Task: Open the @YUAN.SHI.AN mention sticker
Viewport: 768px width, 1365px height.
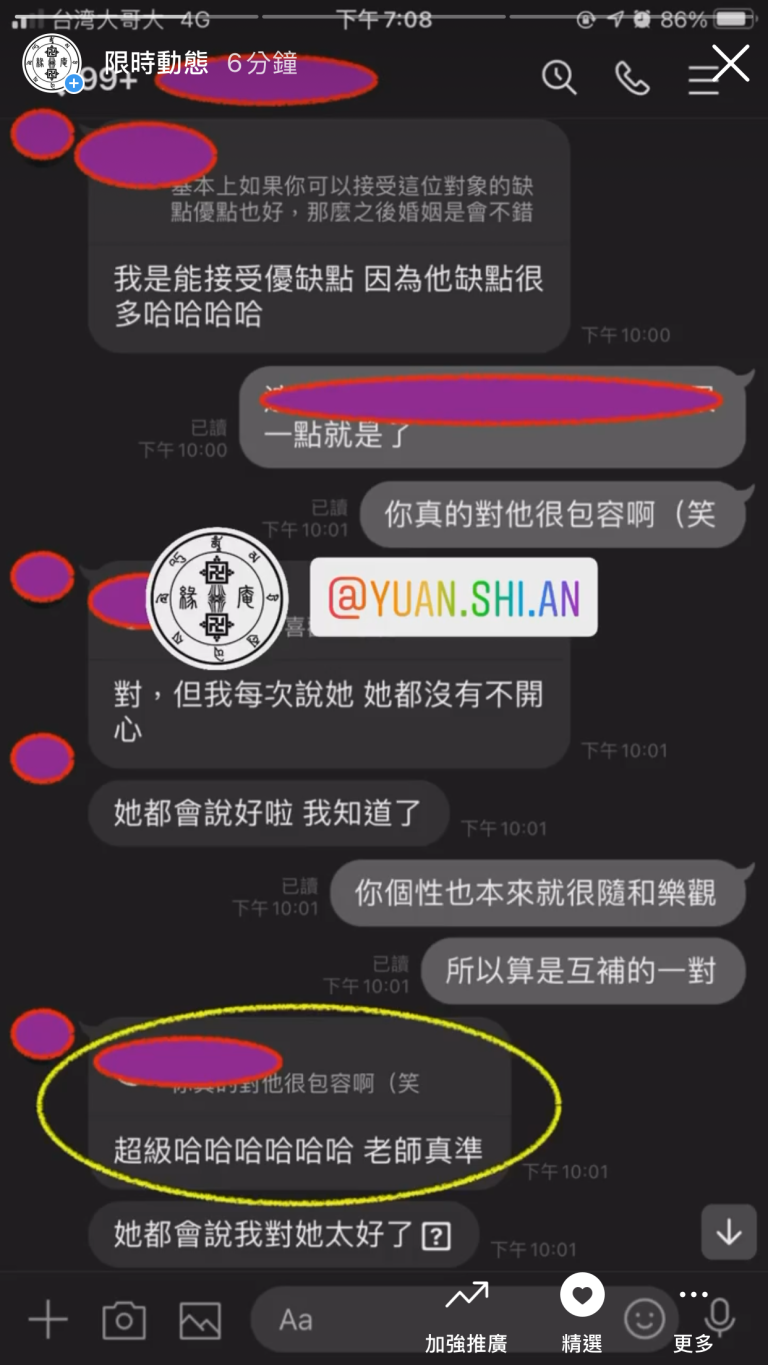Action: [x=453, y=598]
